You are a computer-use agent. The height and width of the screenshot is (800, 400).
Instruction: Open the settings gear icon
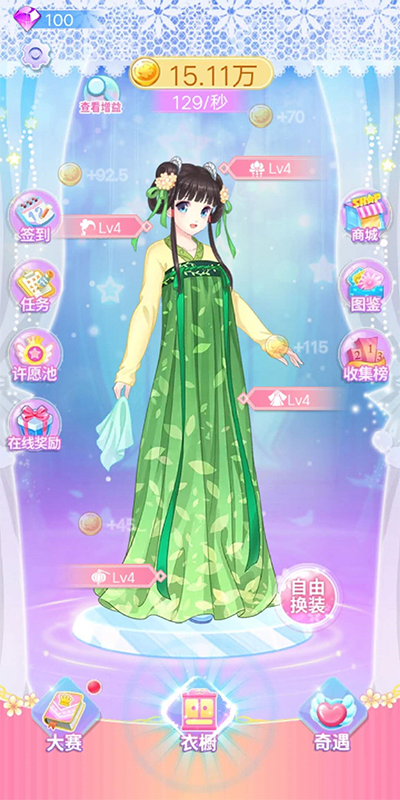[x=35, y=54]
